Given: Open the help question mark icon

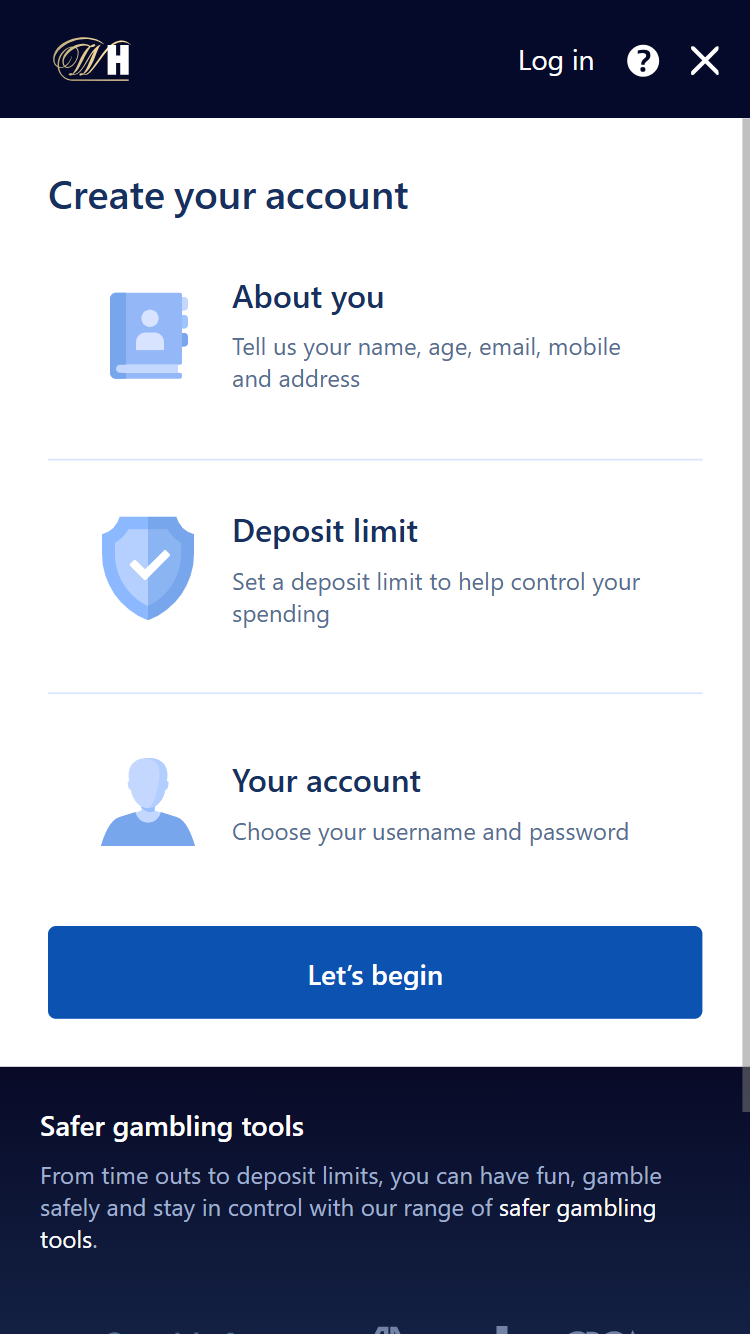Looking at the screenshot, I should click(643, 61).
